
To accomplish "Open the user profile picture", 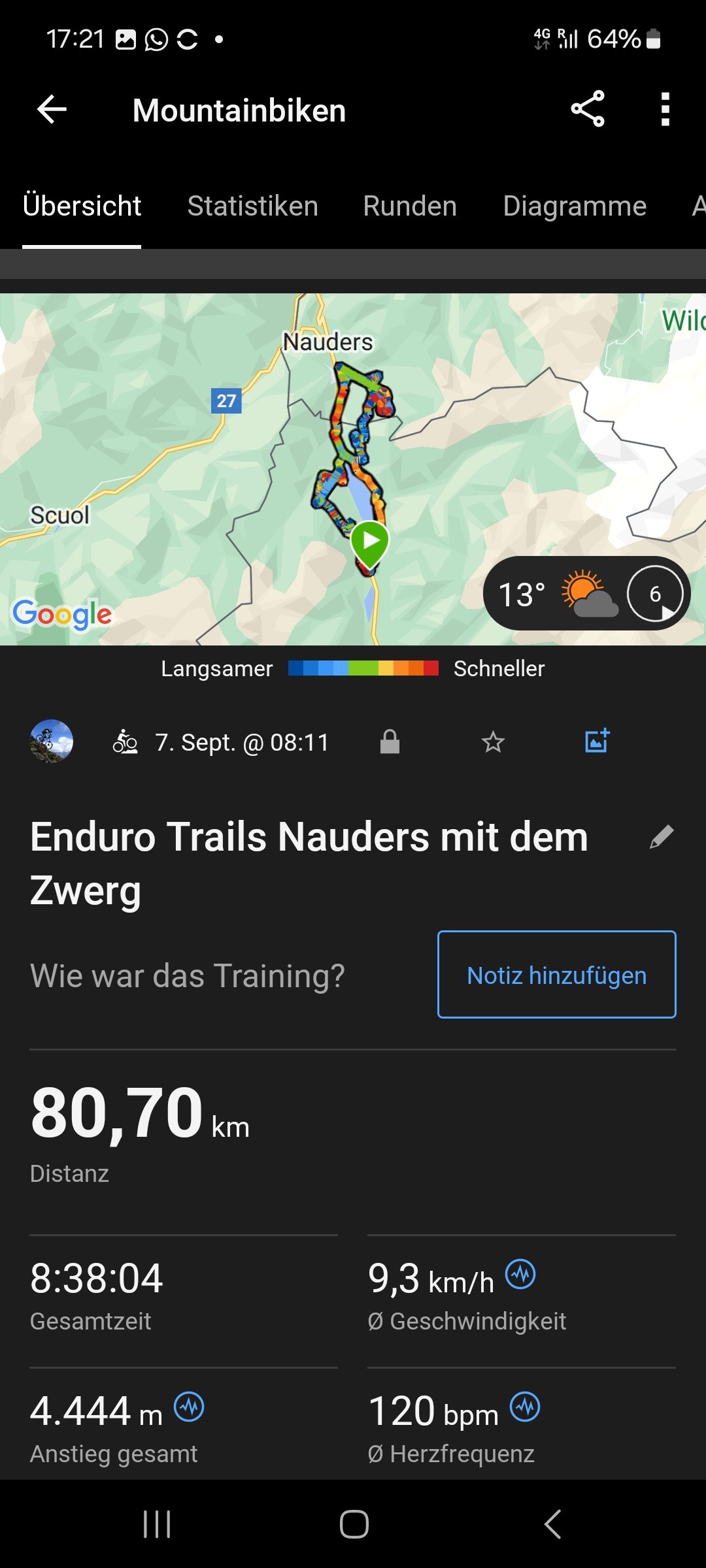I will coord(52,742).
